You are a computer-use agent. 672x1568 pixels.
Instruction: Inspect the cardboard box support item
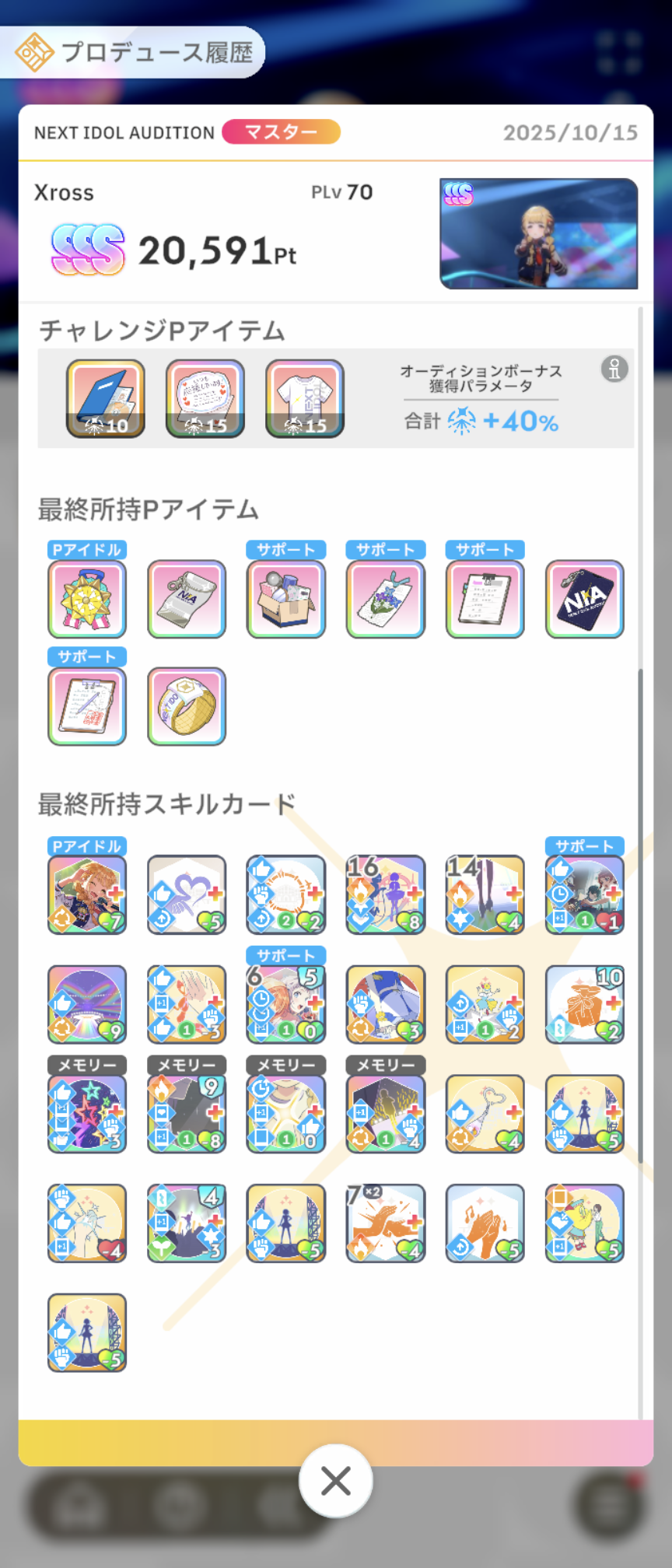[x=286, y=599]
